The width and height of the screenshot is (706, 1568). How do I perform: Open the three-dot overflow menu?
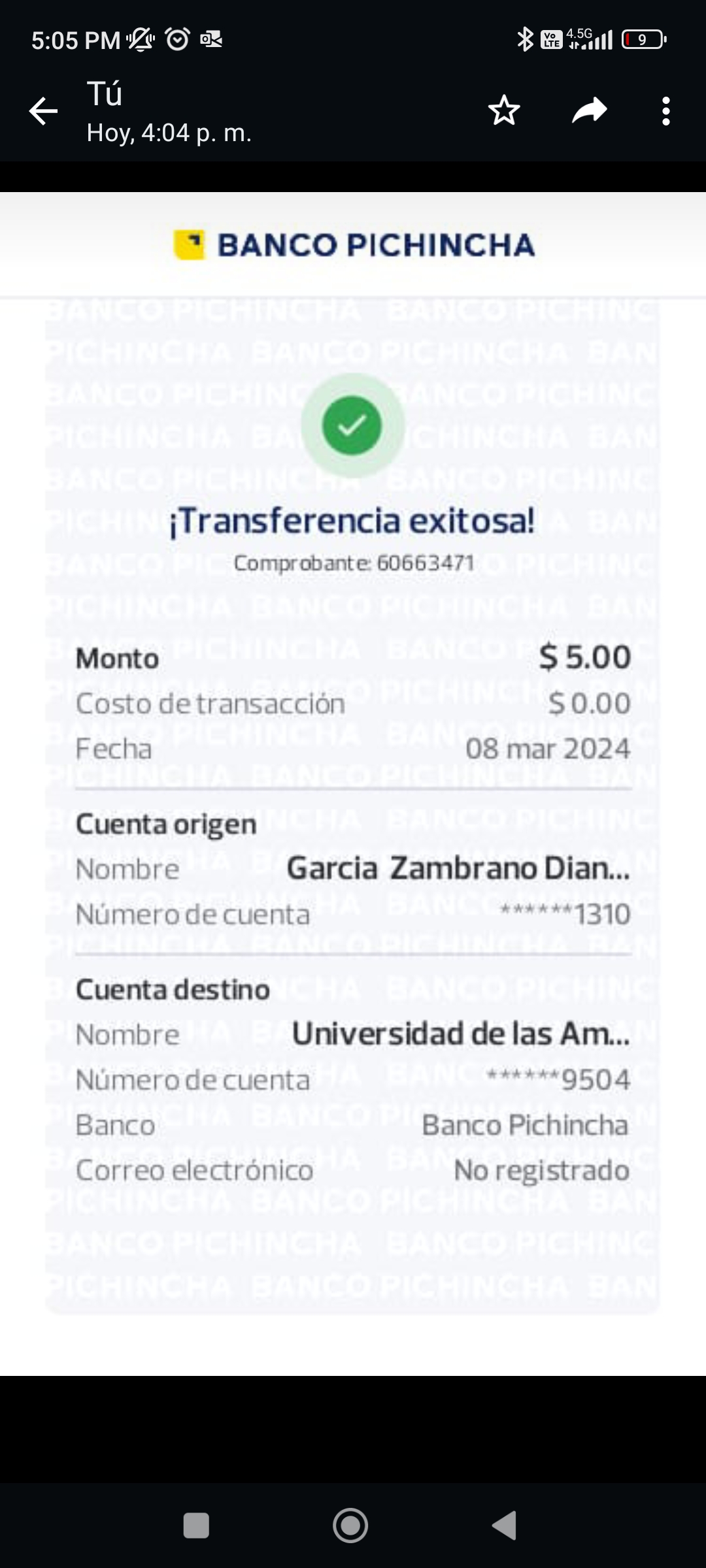pos(665,111)
